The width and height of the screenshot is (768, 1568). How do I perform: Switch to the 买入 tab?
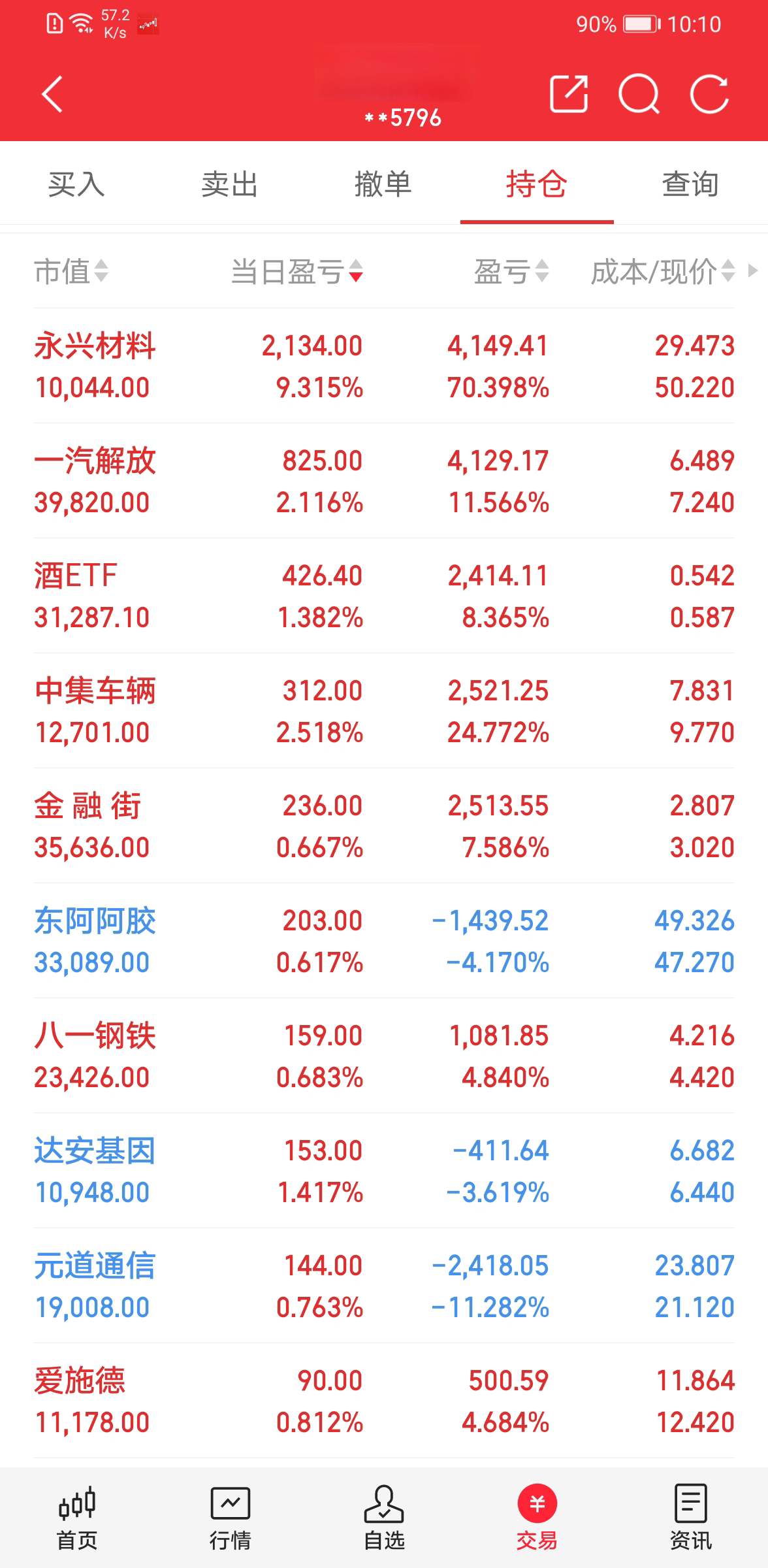(76, 184)
